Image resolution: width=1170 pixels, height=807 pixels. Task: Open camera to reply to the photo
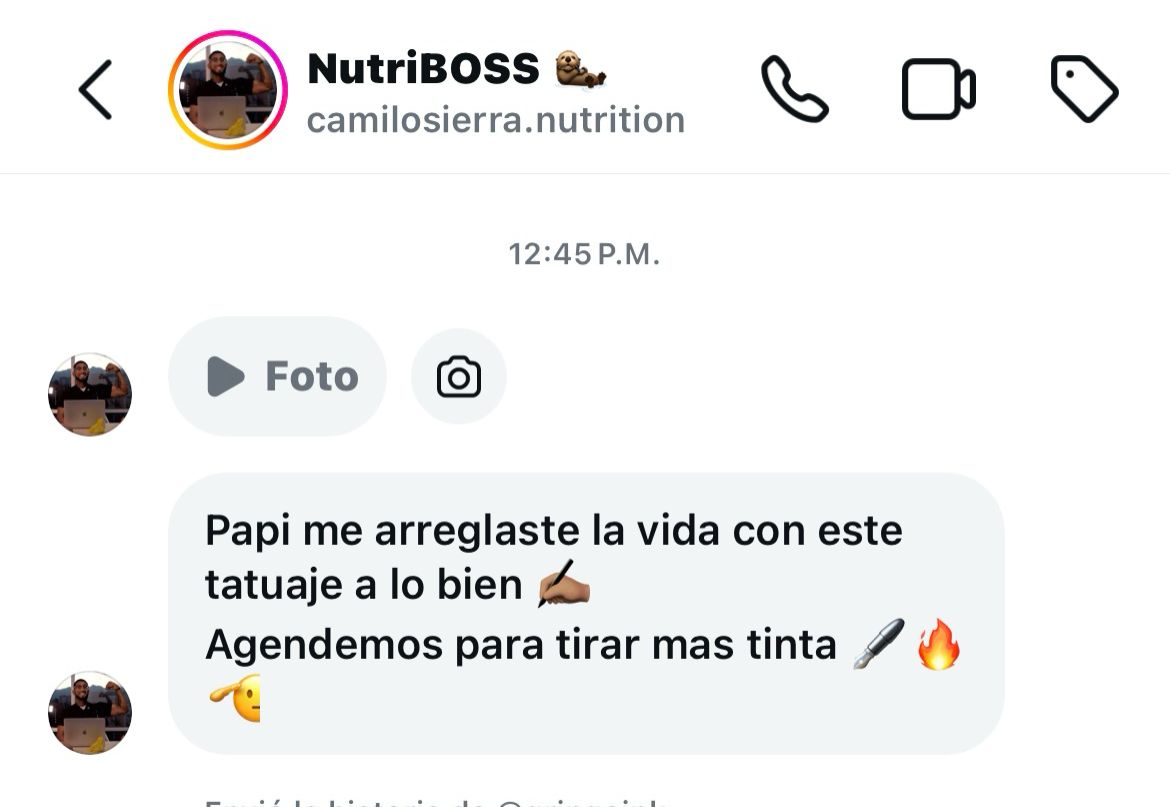point(459,377)
